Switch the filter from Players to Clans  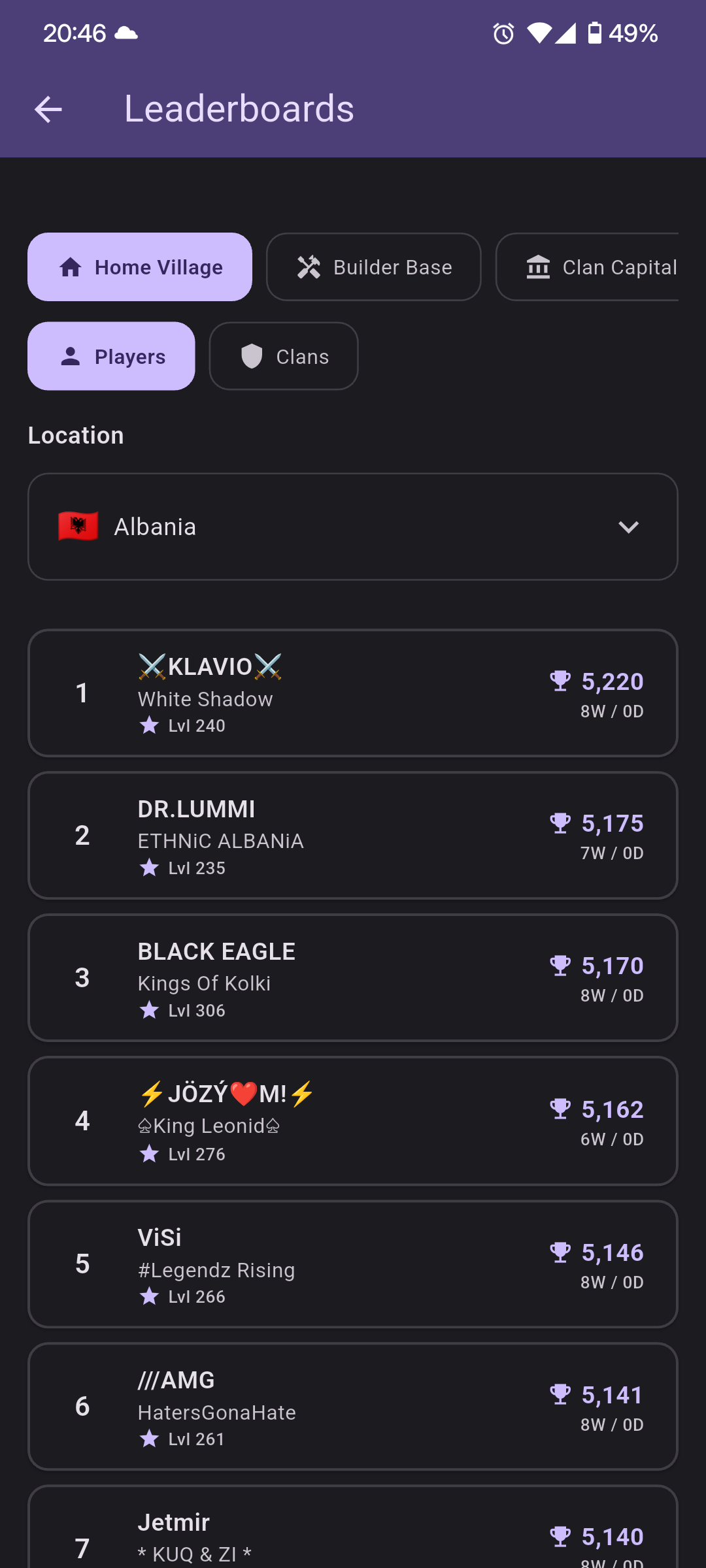[x=283, y=356]
